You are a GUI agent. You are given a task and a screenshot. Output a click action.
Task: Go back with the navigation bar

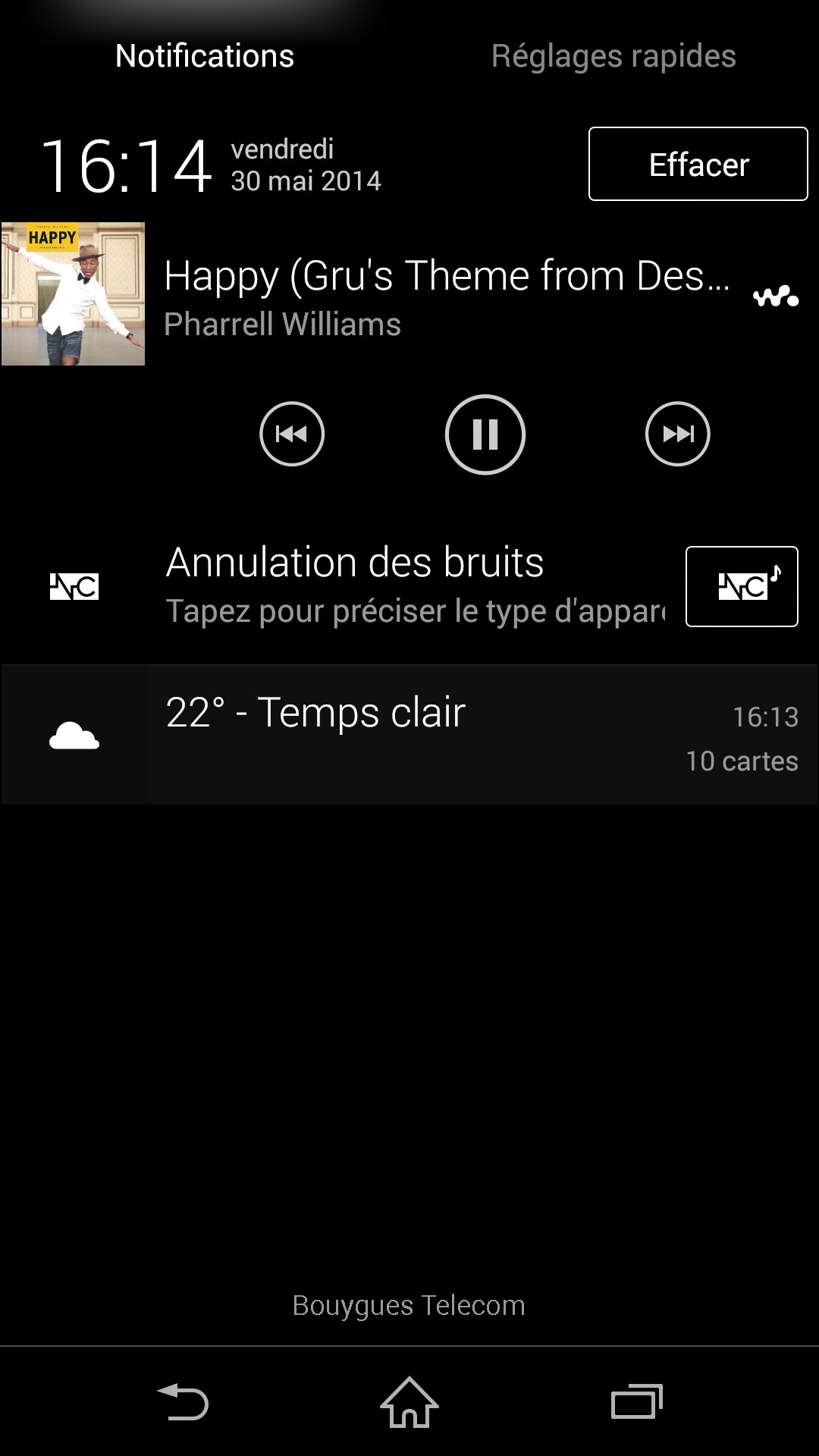click(183, 1401)
